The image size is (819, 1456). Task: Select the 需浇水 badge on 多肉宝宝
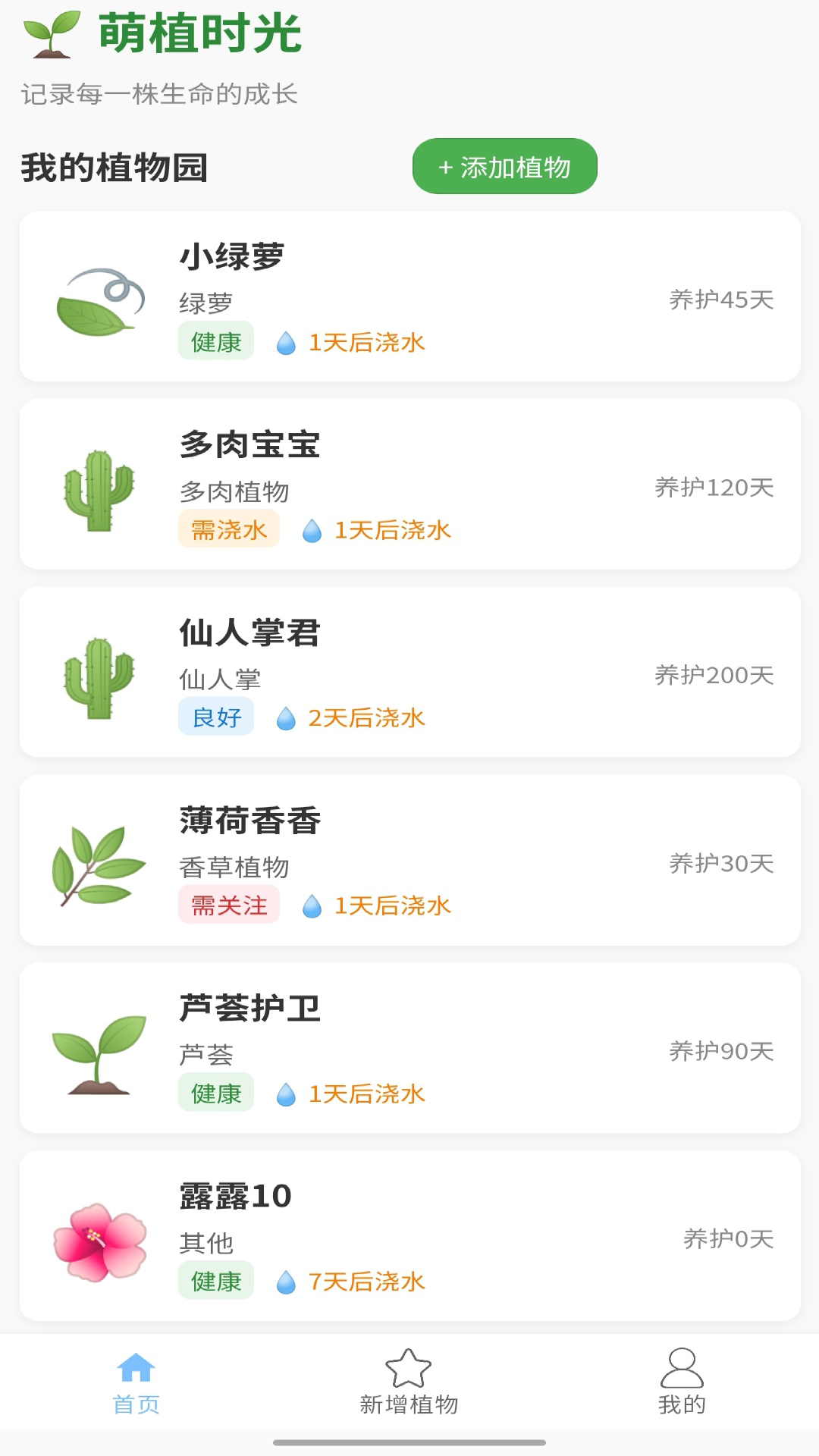[x=228, y=530]
